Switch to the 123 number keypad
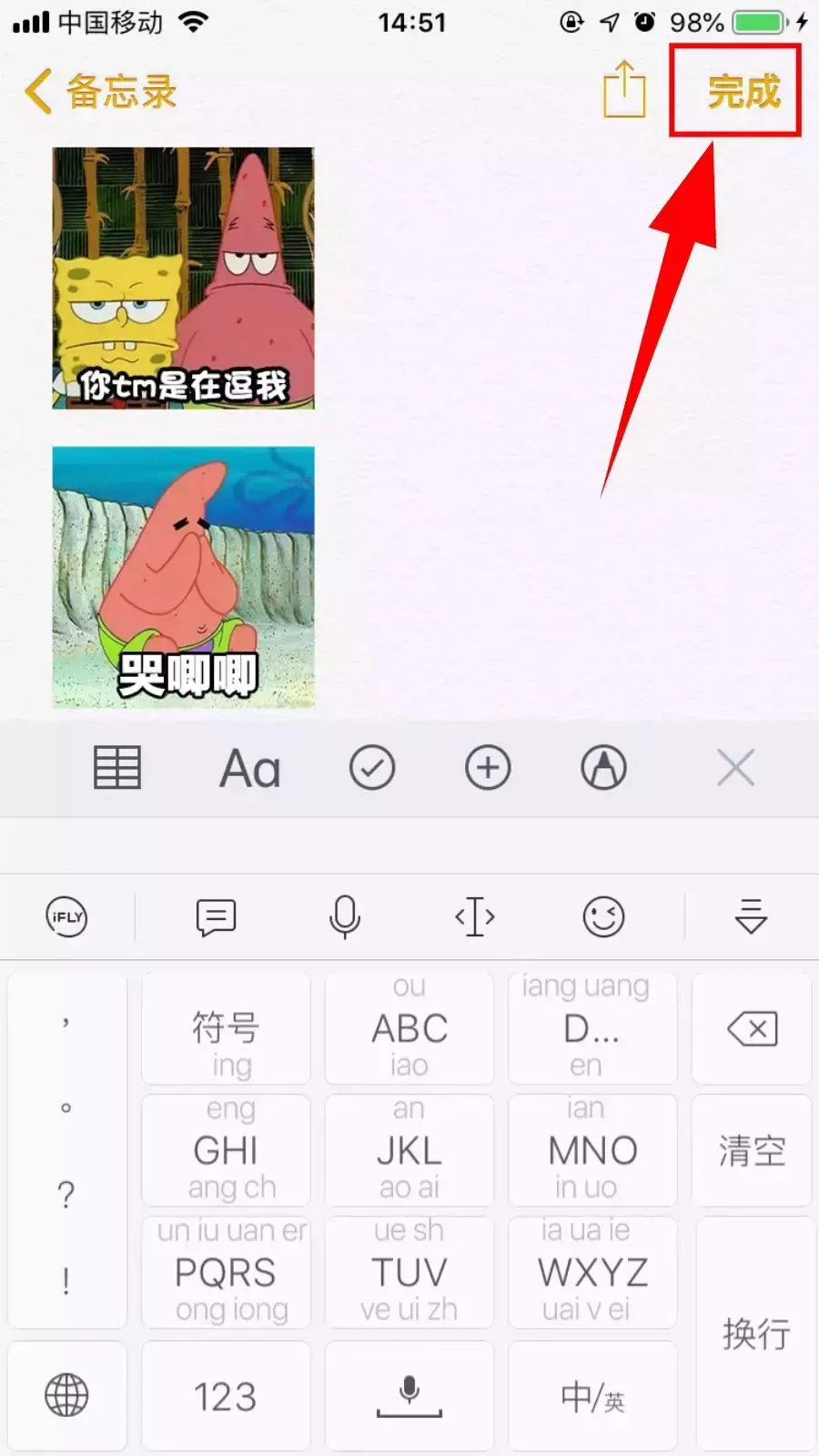Image resolution: width=819 pixels, height=1456 pixels. [226, 1396]
